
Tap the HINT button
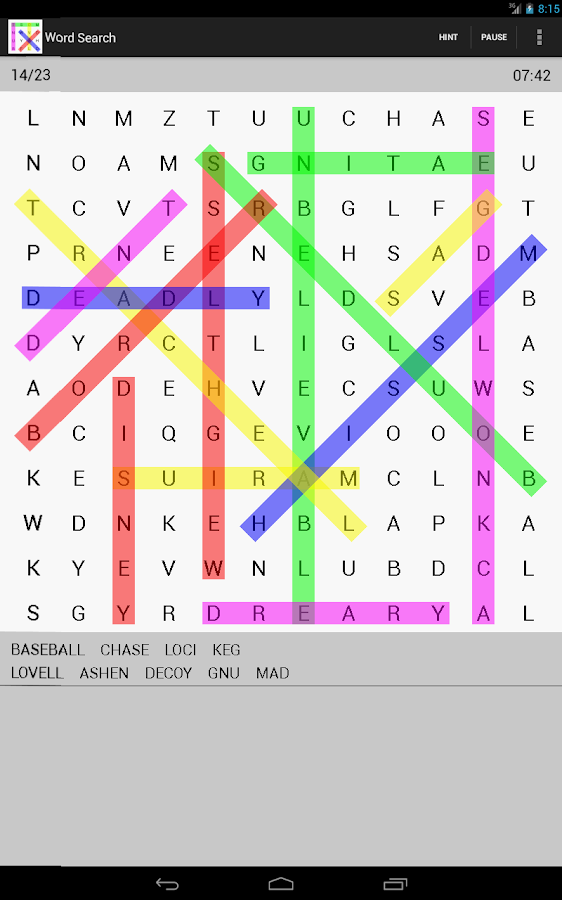point(448,37)
